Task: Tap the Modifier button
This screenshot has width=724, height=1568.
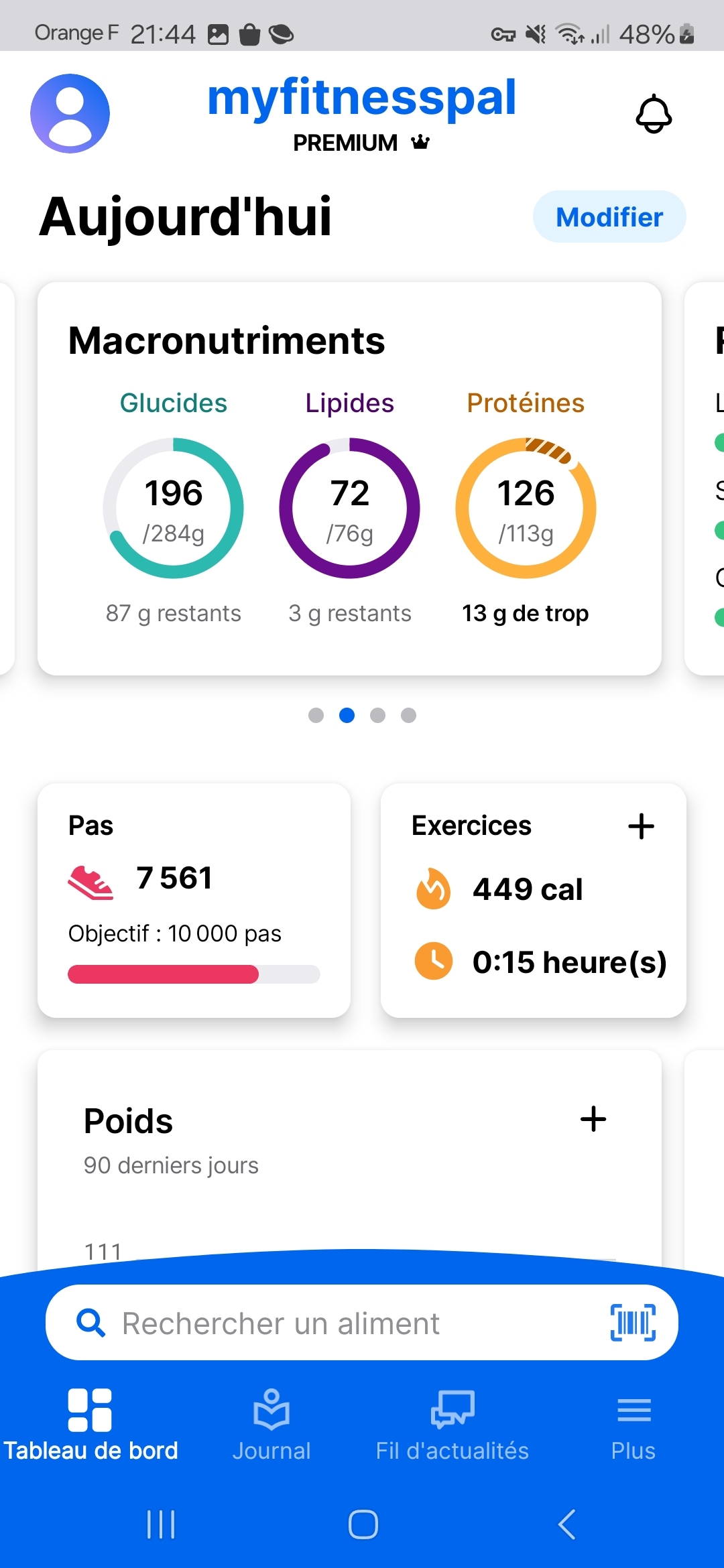Action: [x=609, y=217]
